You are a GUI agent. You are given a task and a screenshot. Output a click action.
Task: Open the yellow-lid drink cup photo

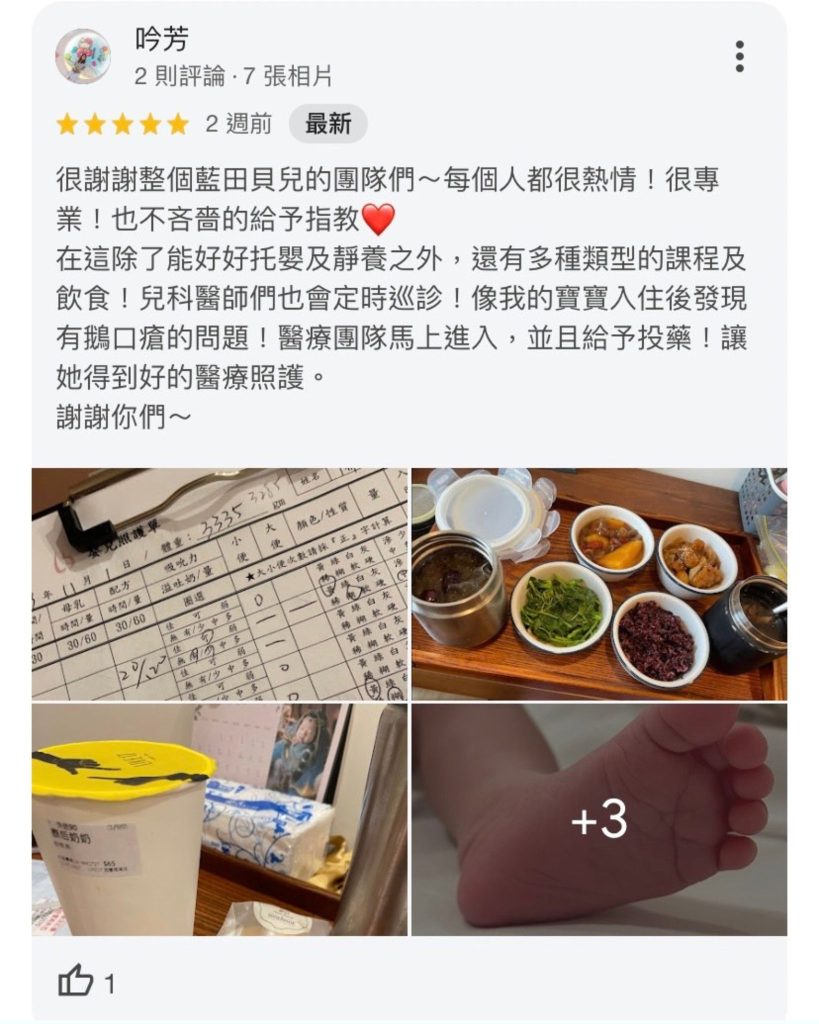point(220,819)
